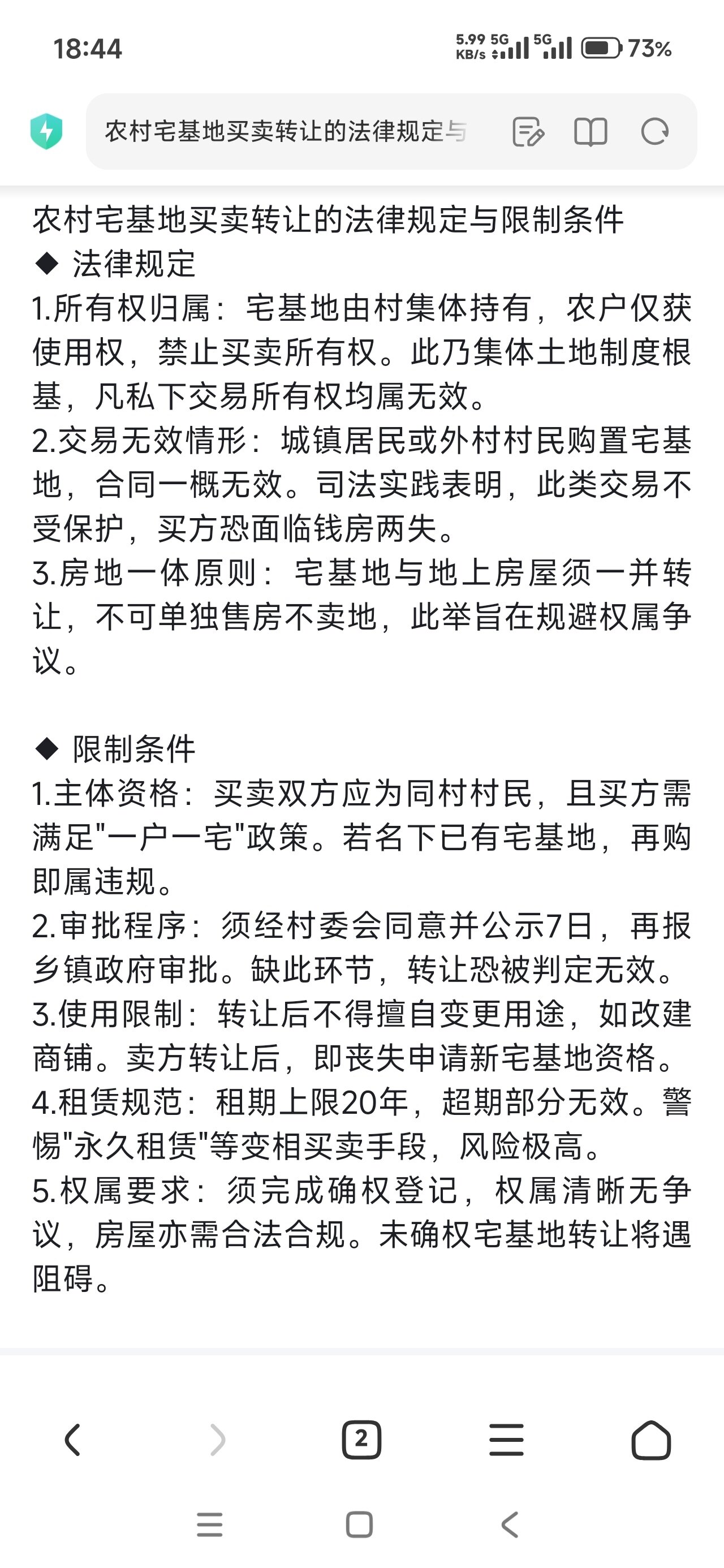Reload the current page
Viewport: 724px width, 1568px height.
(654, 131)
